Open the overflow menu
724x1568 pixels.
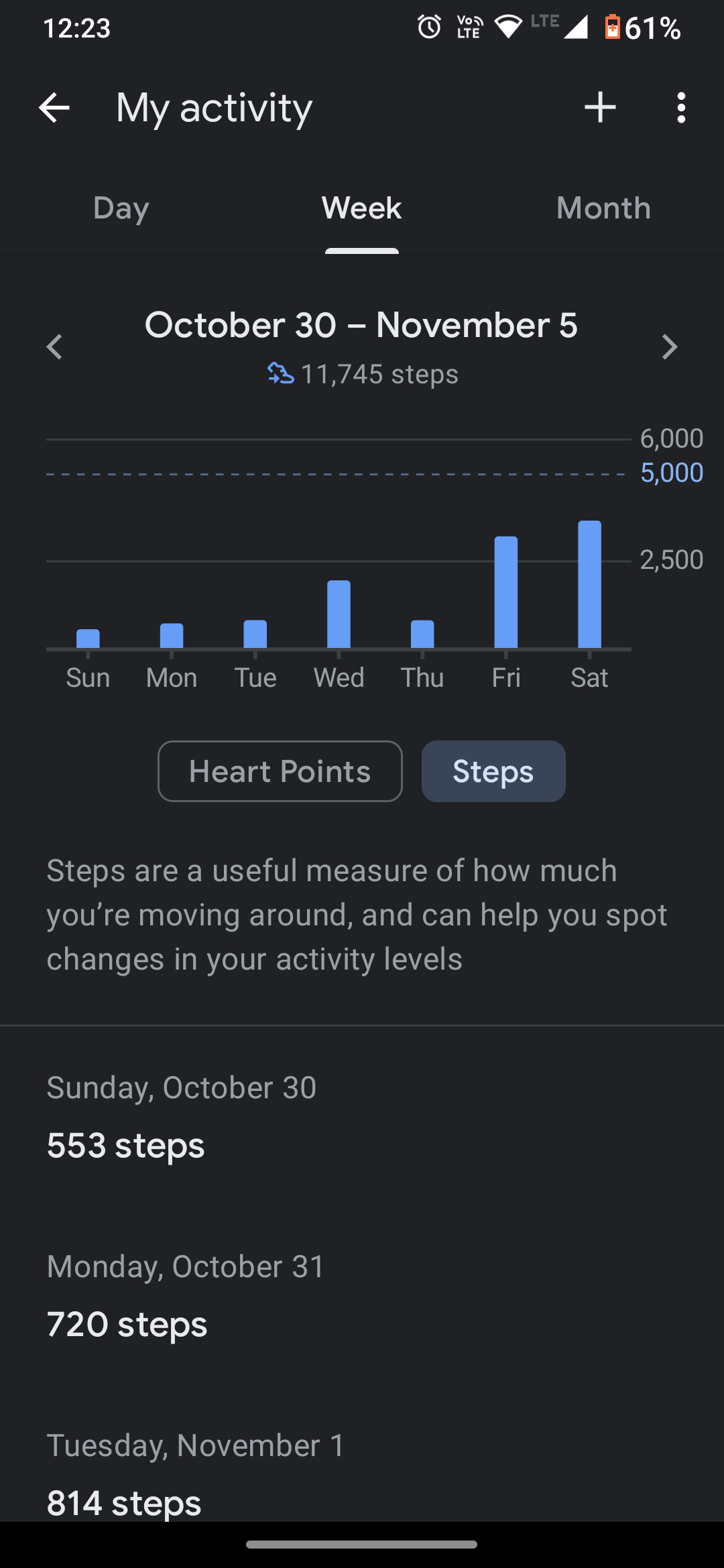[681, 107]
